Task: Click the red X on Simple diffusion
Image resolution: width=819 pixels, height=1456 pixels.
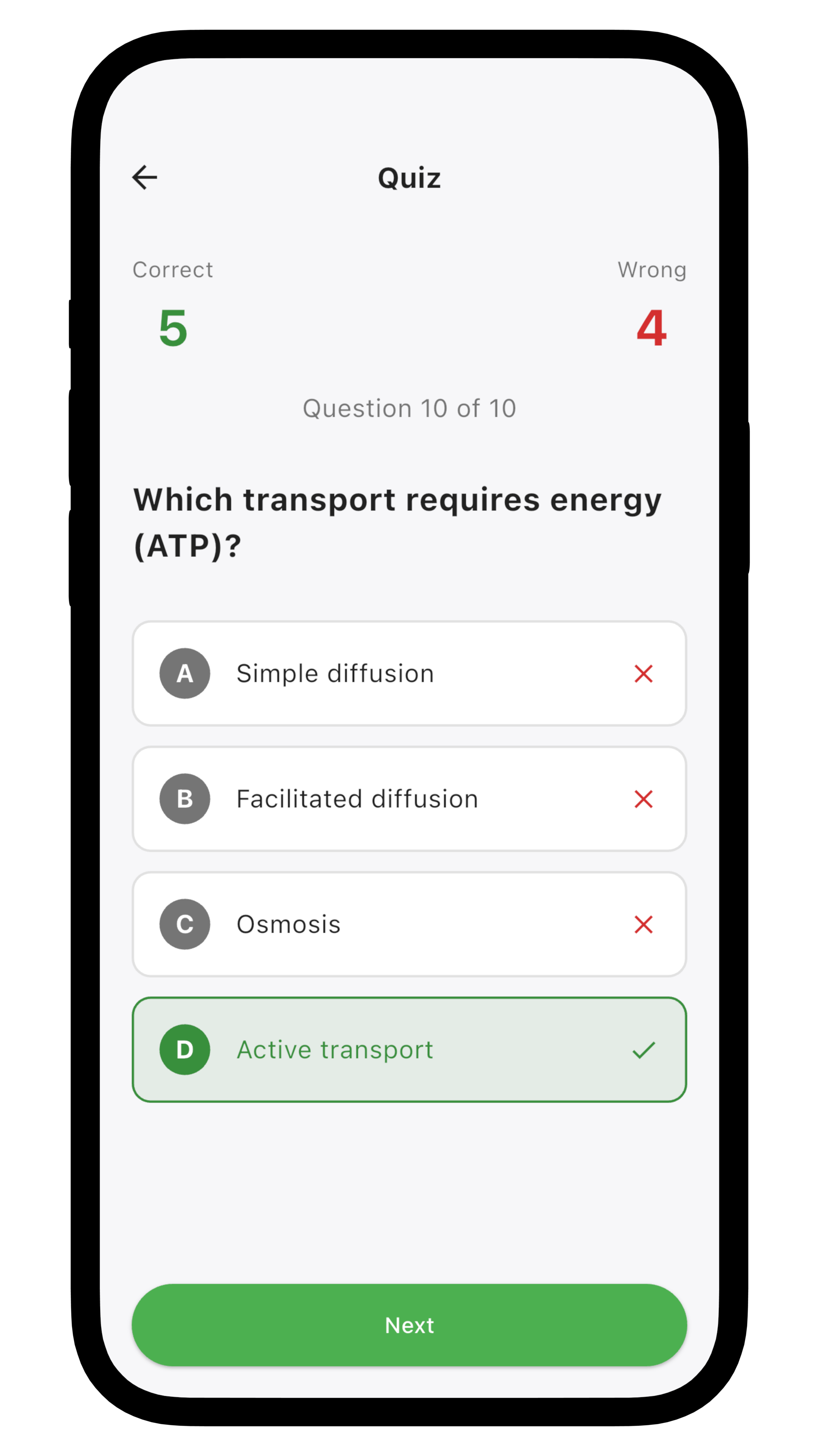Action: (644, 674)
